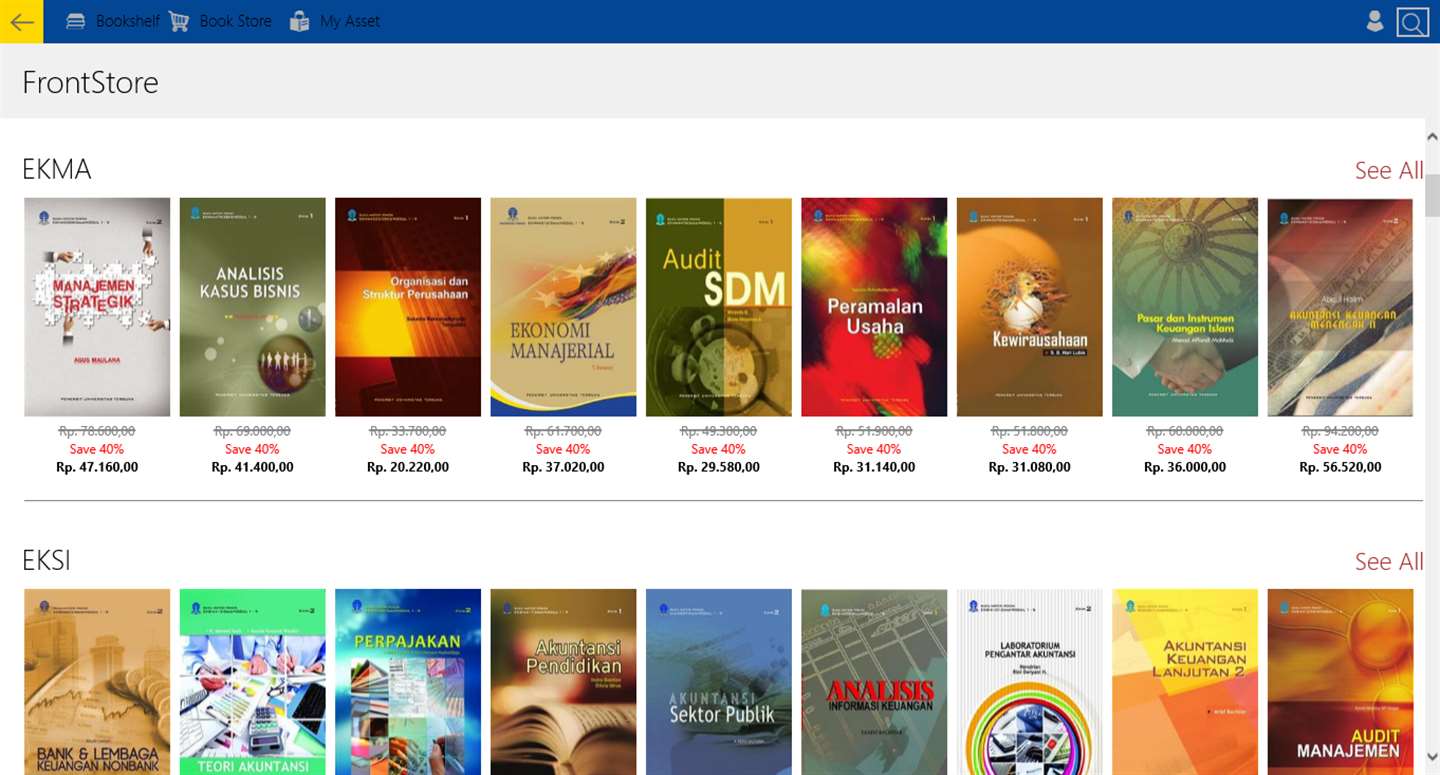
Task: See all EKMA books
Action: pyautogui.click(x=1388, y=171)
